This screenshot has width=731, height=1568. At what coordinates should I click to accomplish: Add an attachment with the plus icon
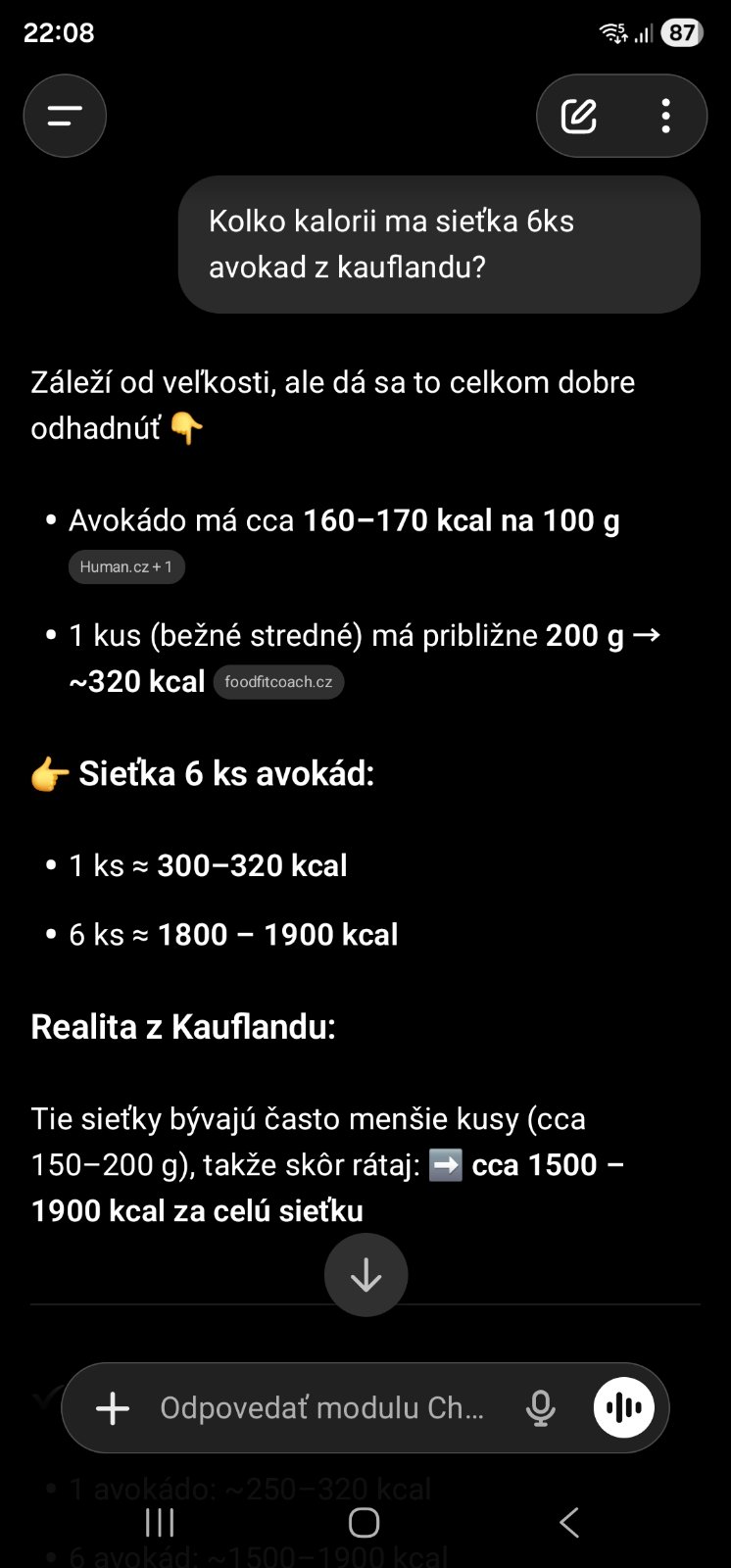pyautogui.click(x=113, y=1408)
